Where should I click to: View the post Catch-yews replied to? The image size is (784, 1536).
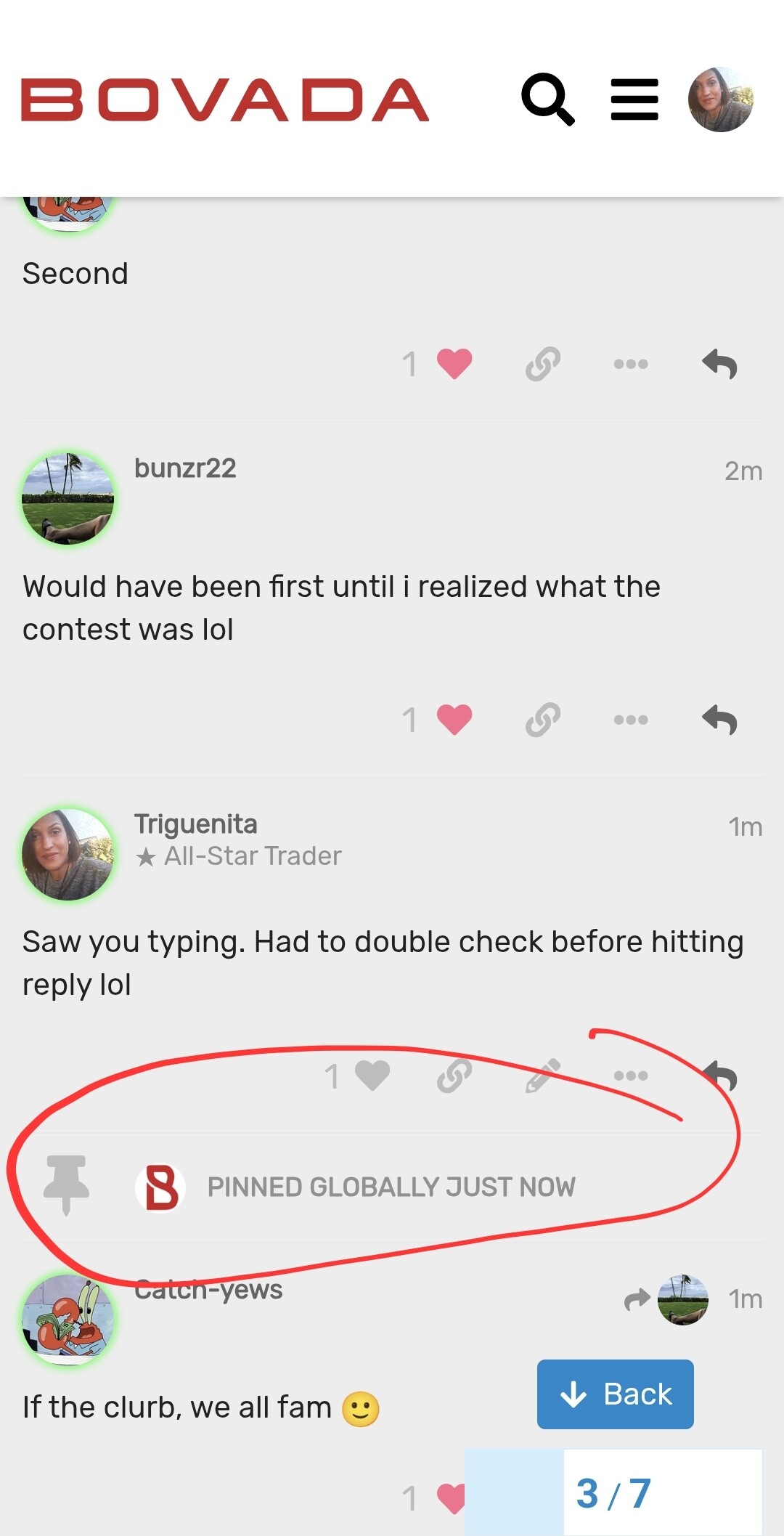click(666, 1299)
